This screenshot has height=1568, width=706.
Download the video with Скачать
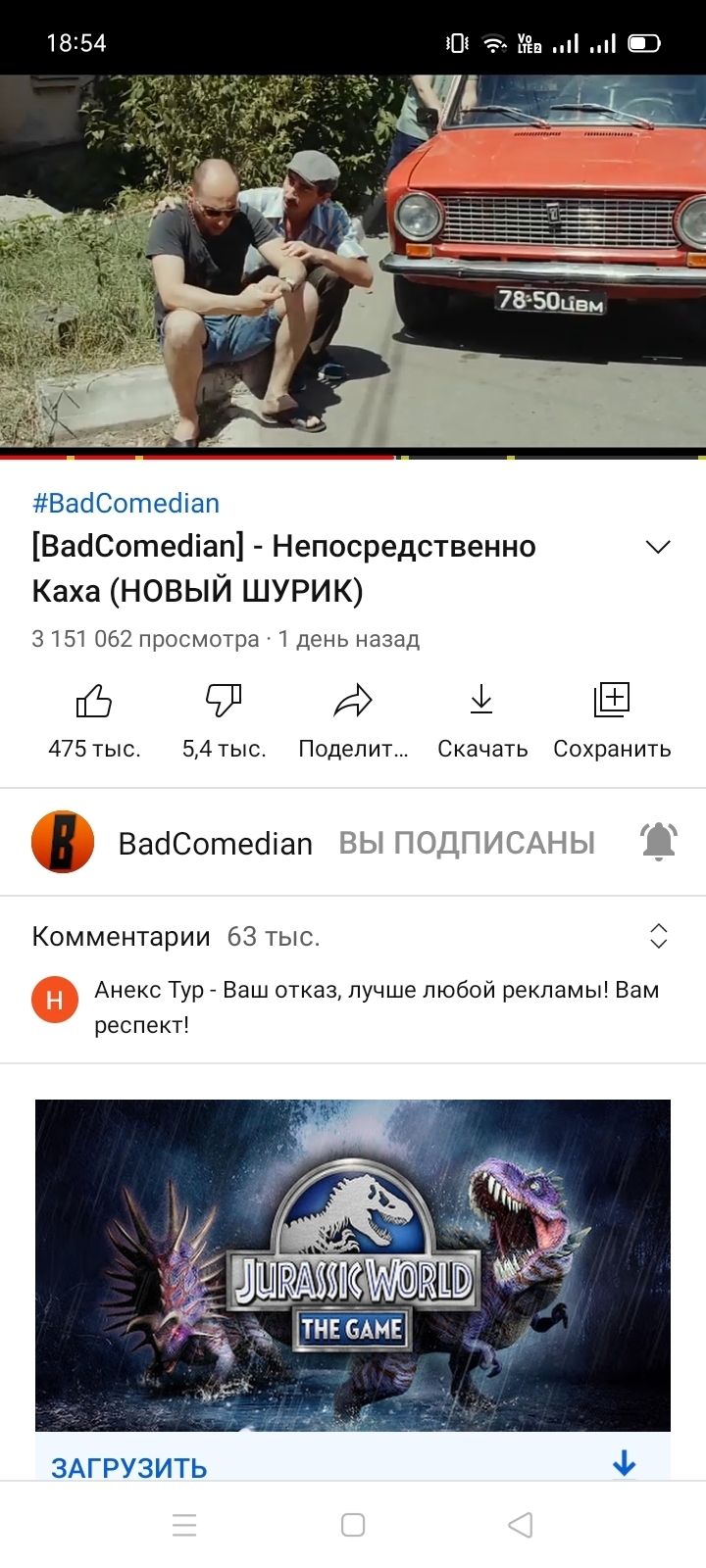coord(481,720)
